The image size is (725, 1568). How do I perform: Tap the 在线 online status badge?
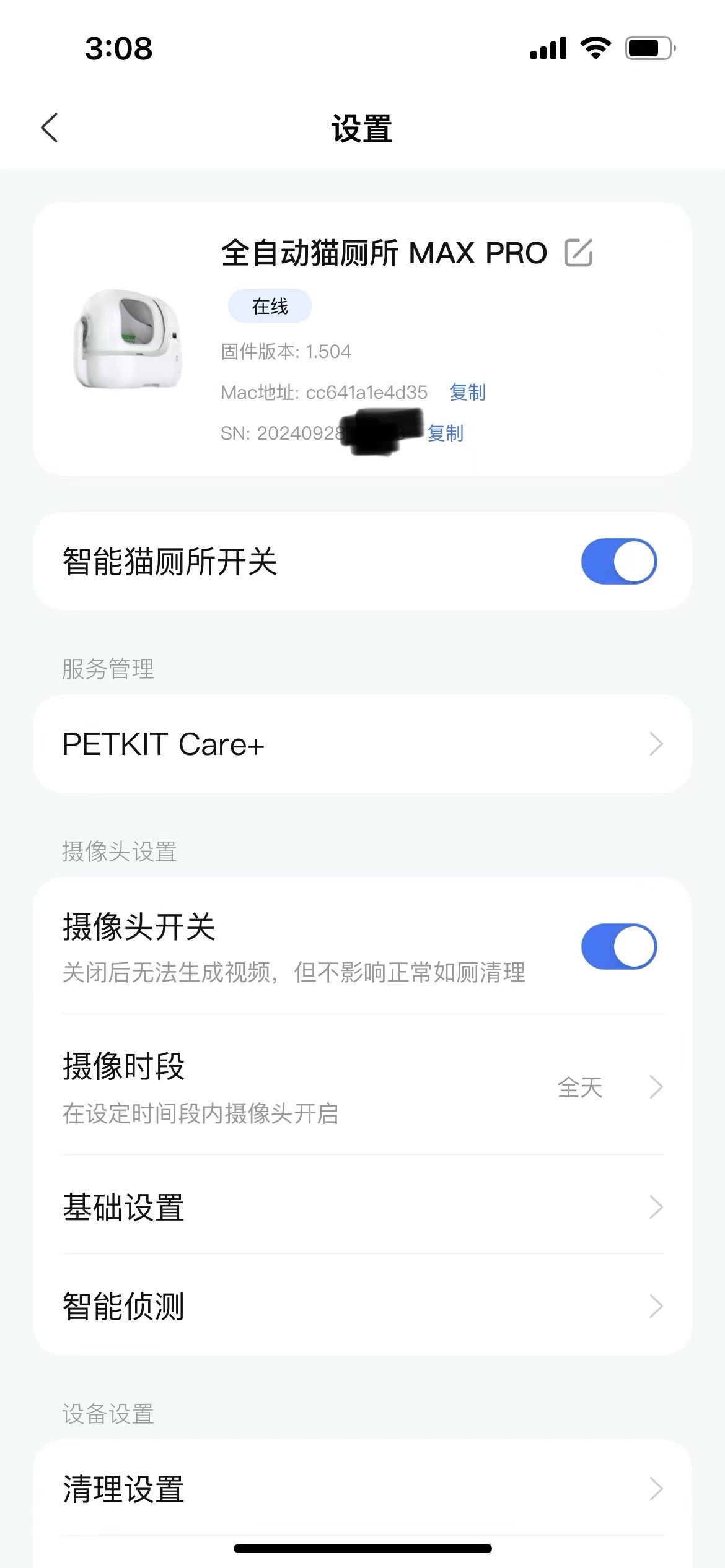coord(270,306)
